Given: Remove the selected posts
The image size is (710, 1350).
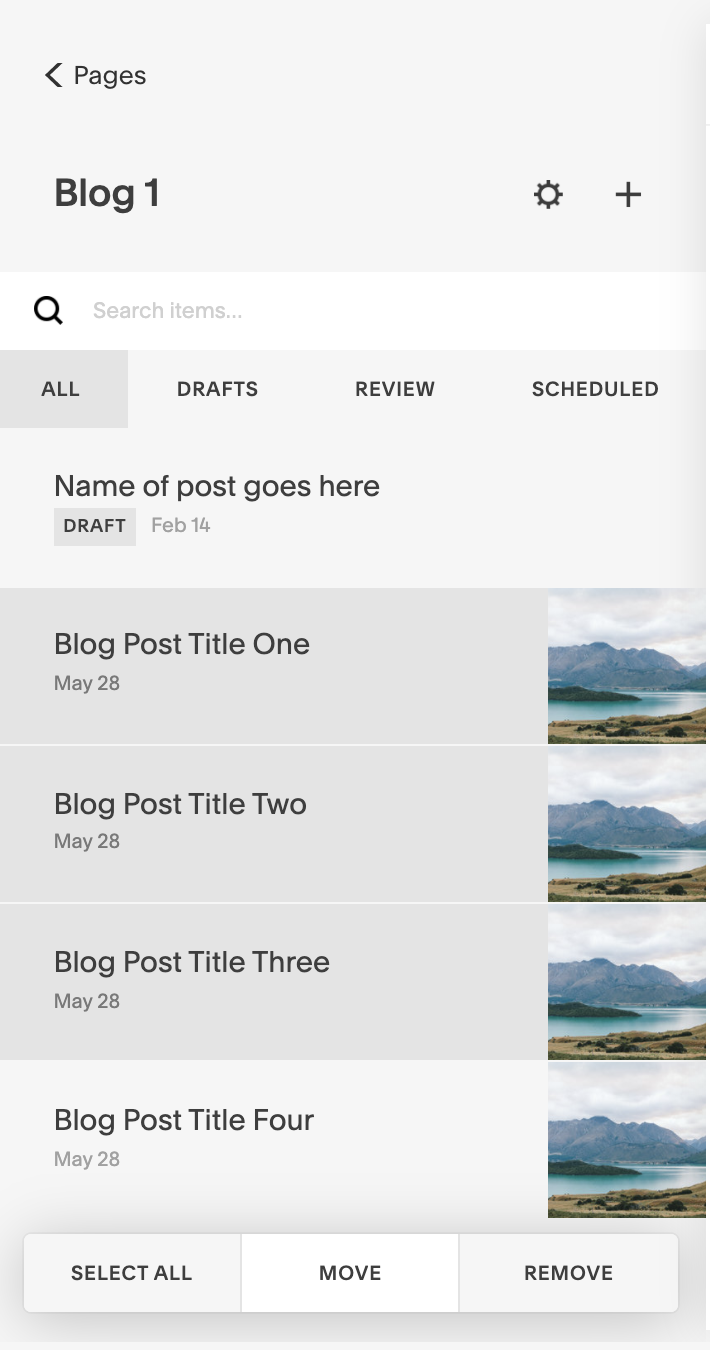Looking at the screenshot, I should pos(569,1273).
